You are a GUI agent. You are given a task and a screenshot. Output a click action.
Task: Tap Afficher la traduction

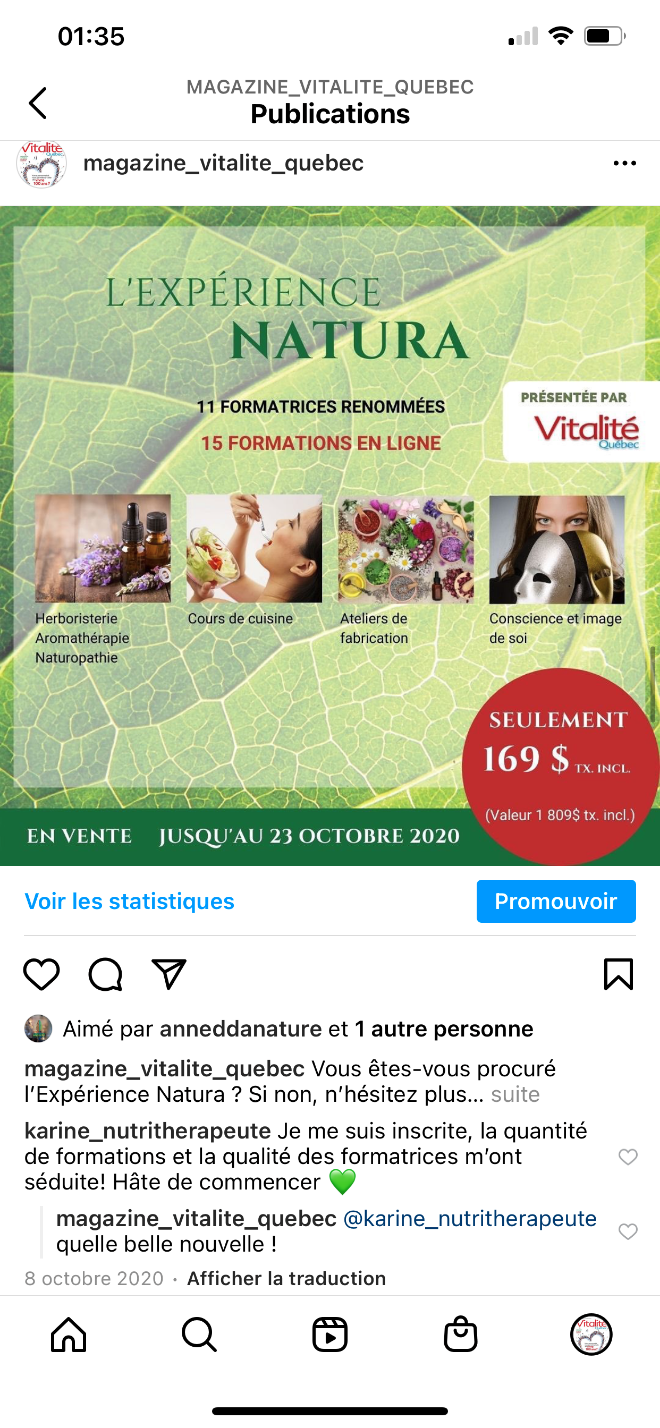[x=286, y=1278]
